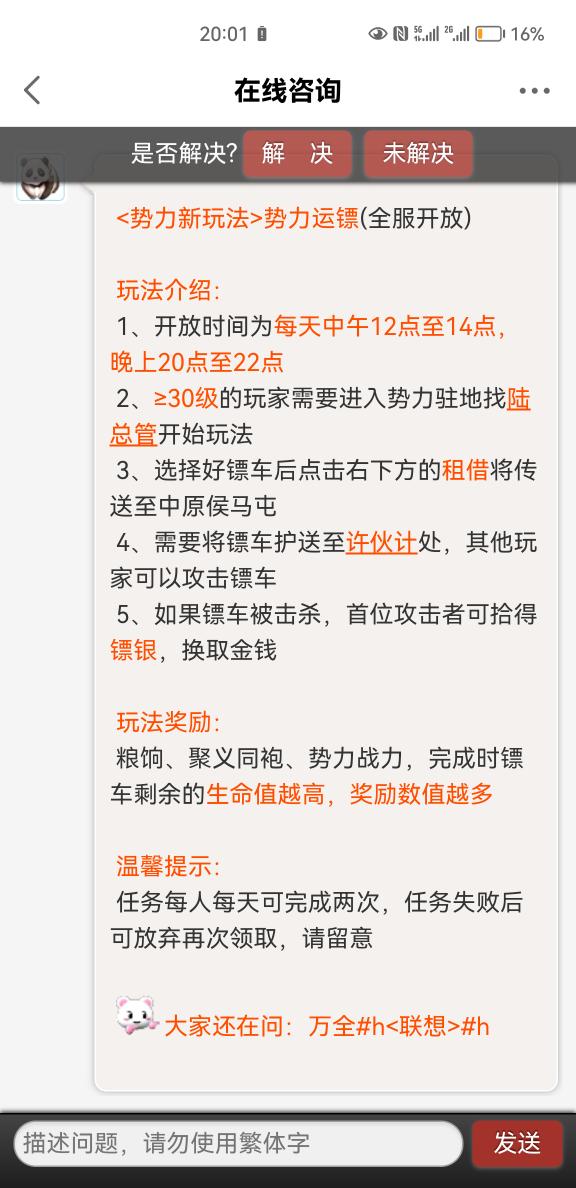Mark the issue as 解决
Viewport: 576px width, 1188px height.
point(297,154)
